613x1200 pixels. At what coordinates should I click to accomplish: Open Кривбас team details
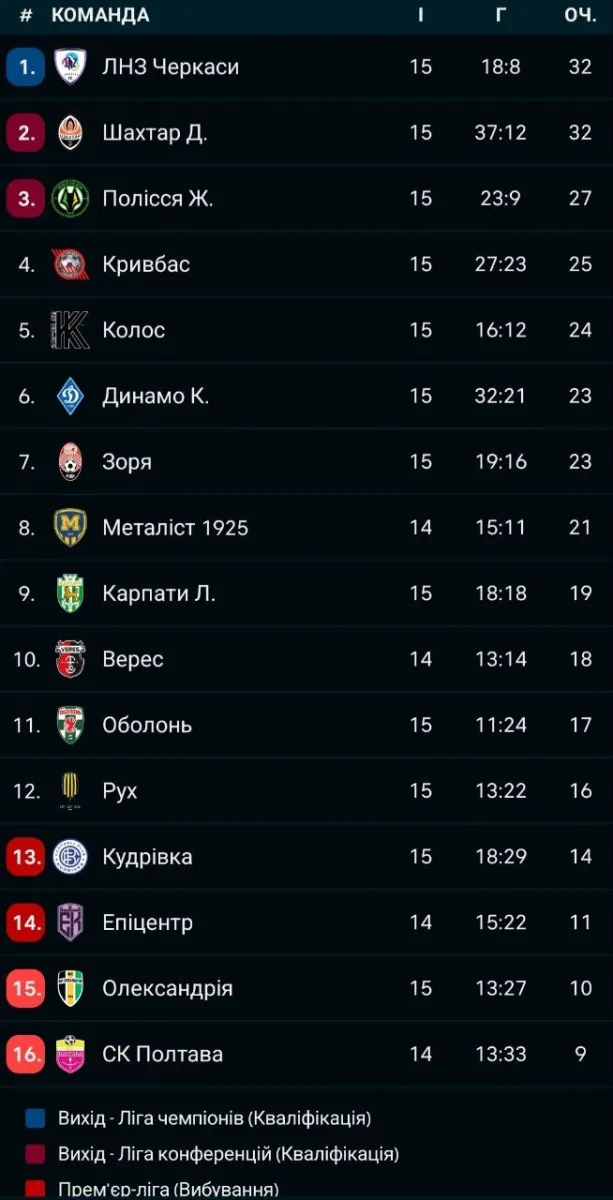coord(146,264)
